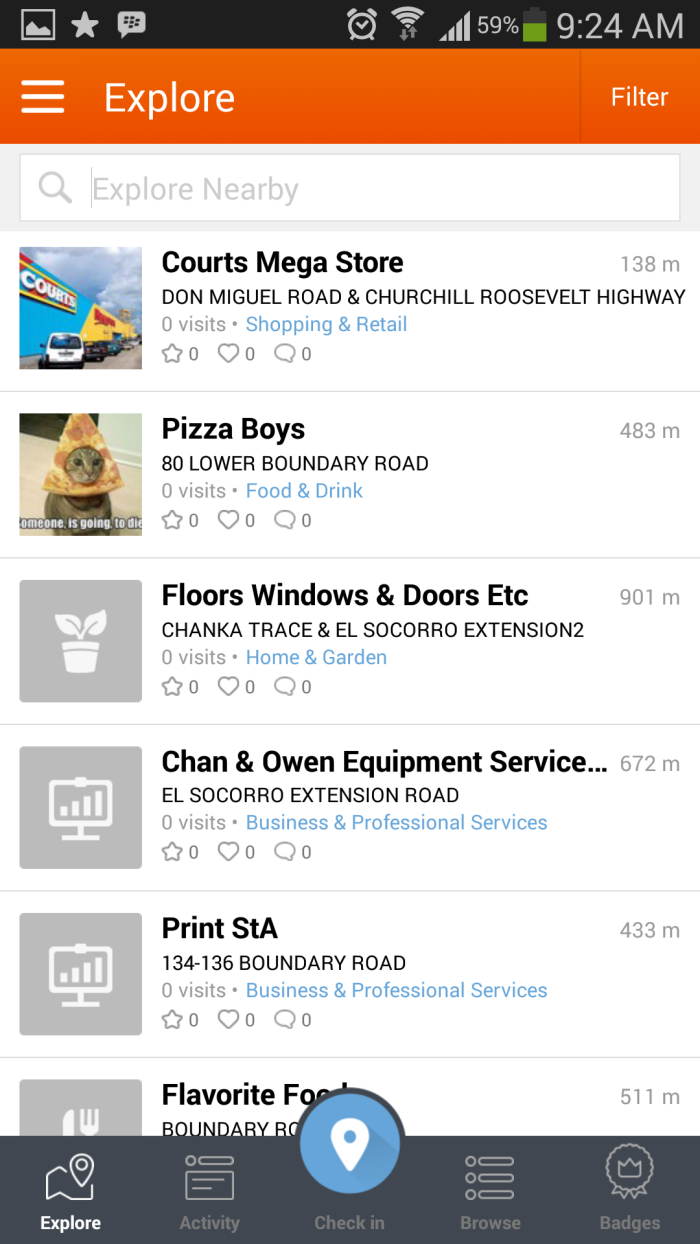The width and height of the screenshot is (700, 1244).
Task: Open Courts Mega Store listing
Action: click(x=283, y=263)
